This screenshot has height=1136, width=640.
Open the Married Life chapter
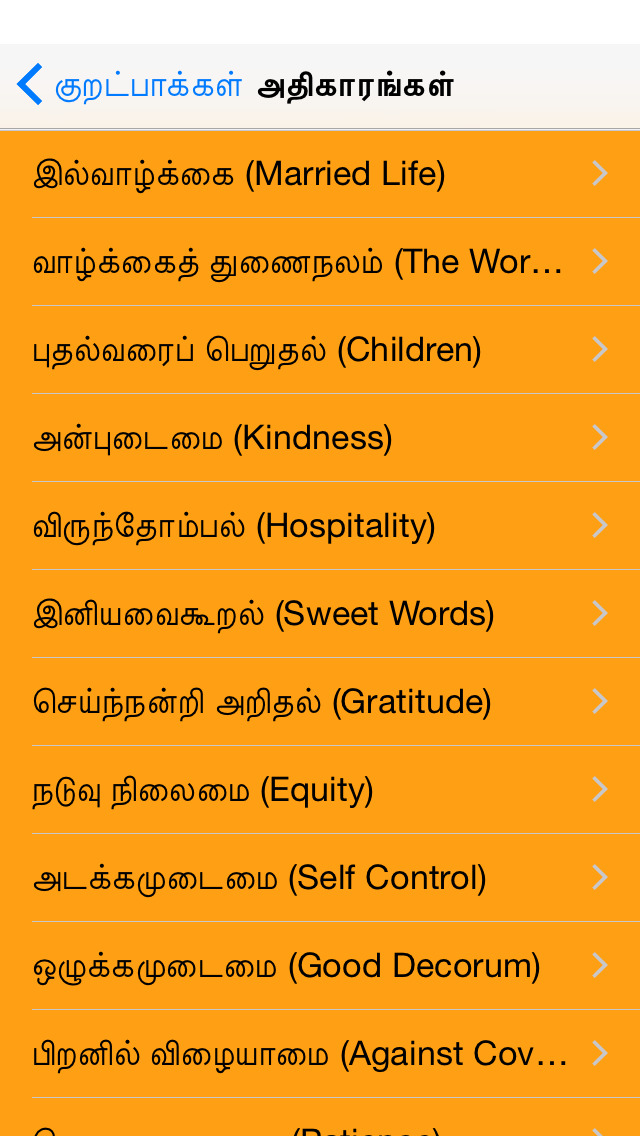tap(320, 174)
